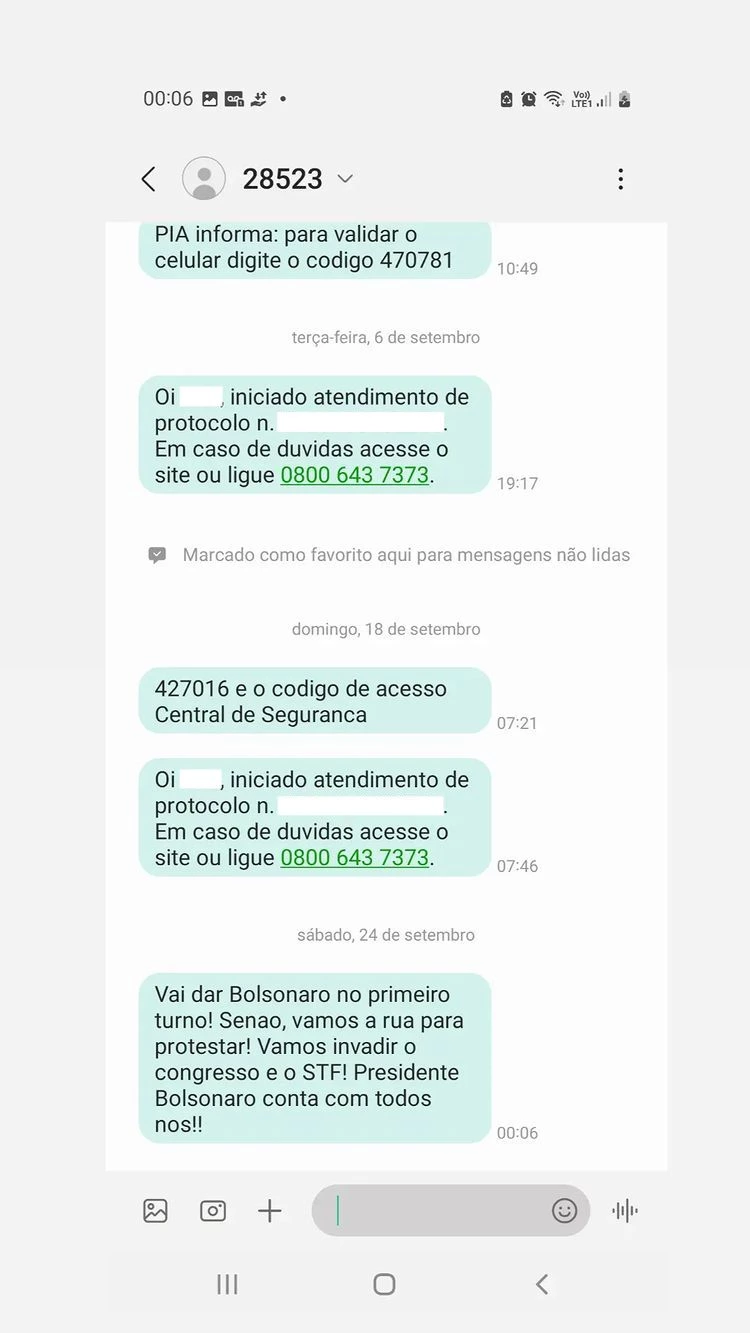Open the recent apps view
The height and width of the screenshot is (1333, 750).
227,1284
